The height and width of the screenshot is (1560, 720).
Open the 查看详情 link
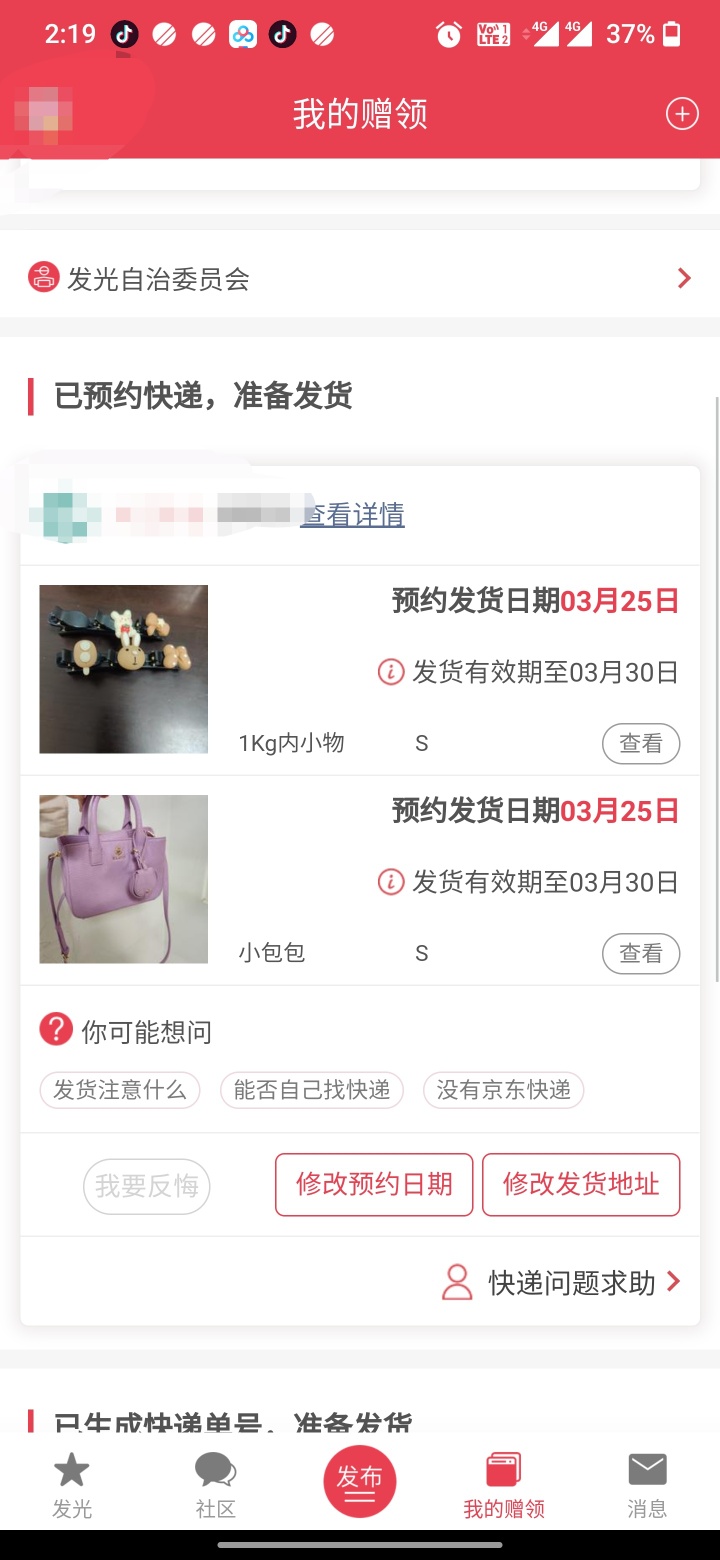click(353, 514)
